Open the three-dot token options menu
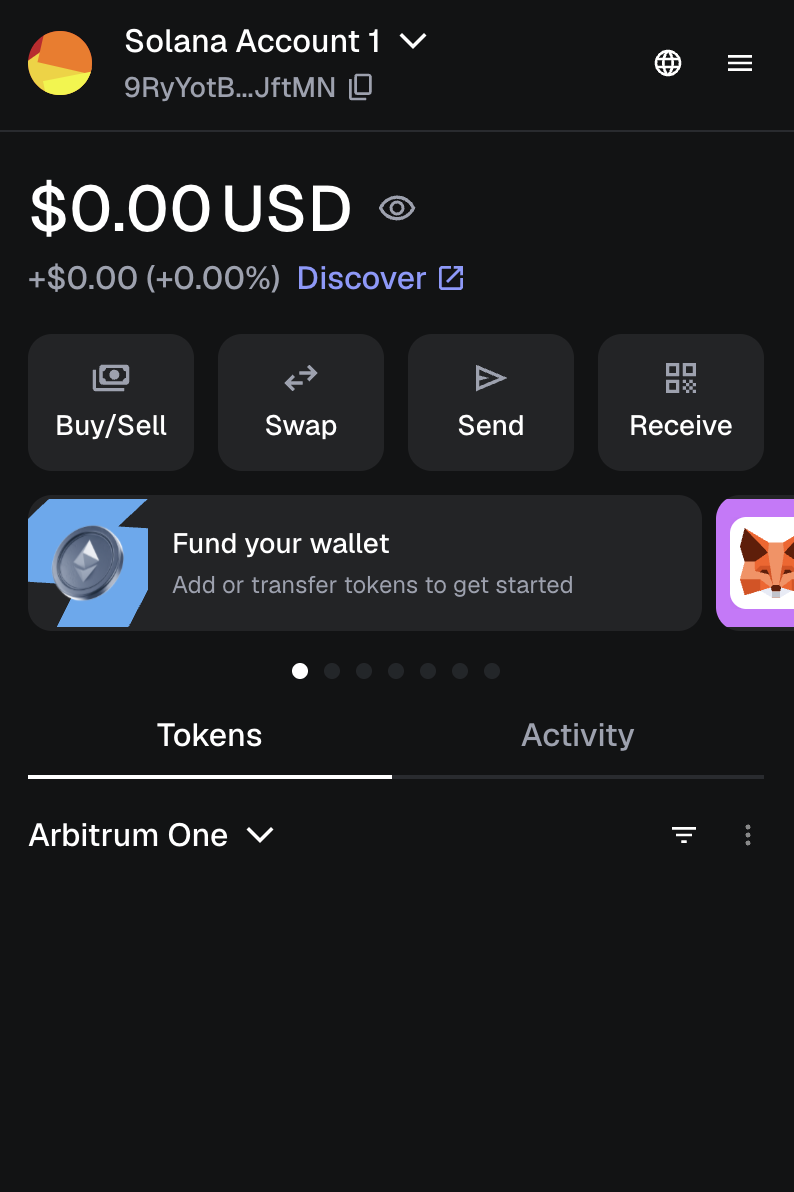 click(747, 834)
